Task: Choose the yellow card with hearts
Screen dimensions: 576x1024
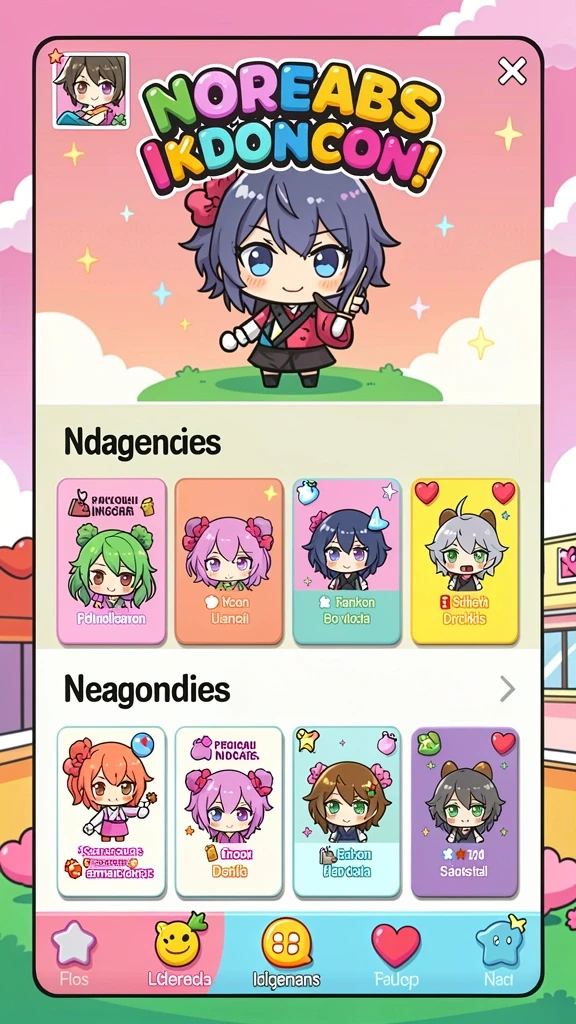Action: click(464, 562)
